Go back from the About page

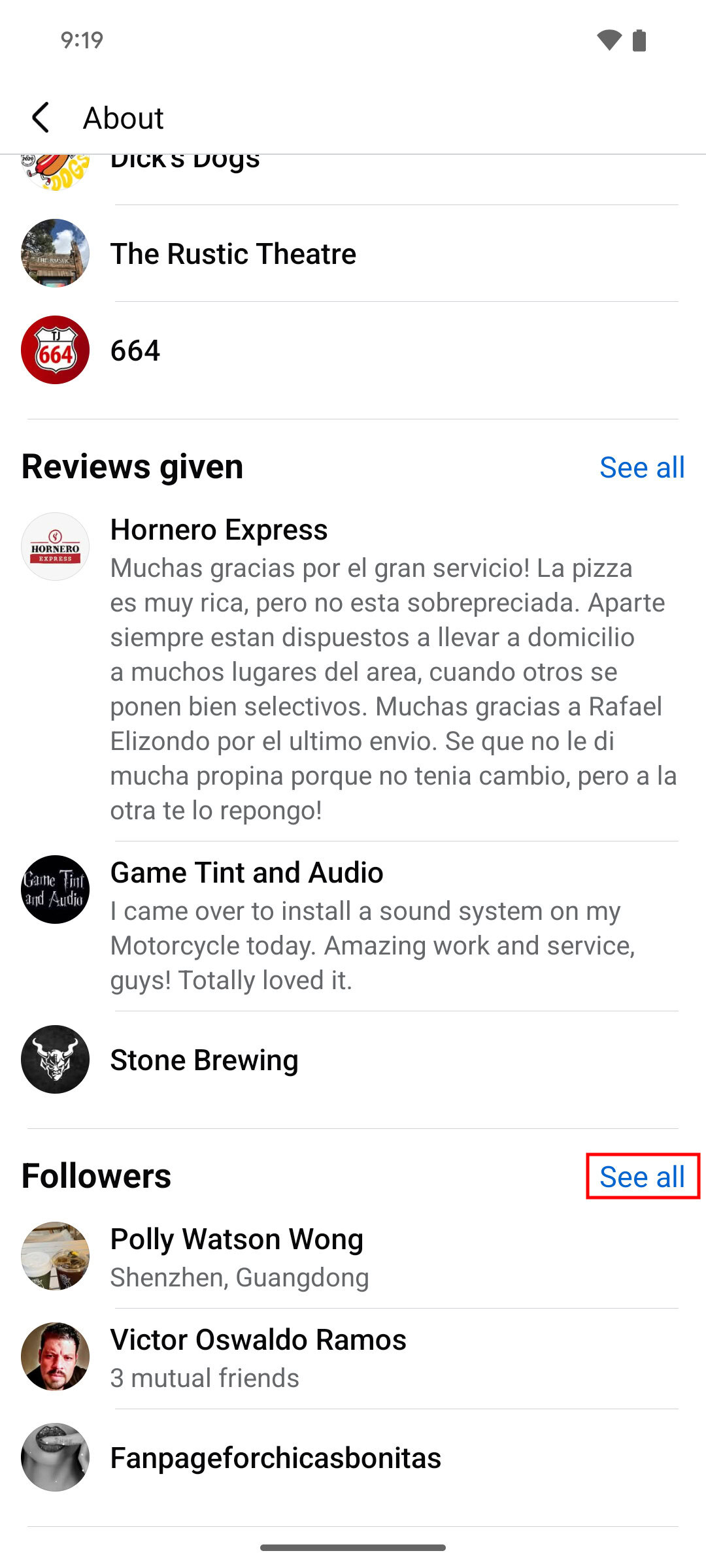point(41,118)
